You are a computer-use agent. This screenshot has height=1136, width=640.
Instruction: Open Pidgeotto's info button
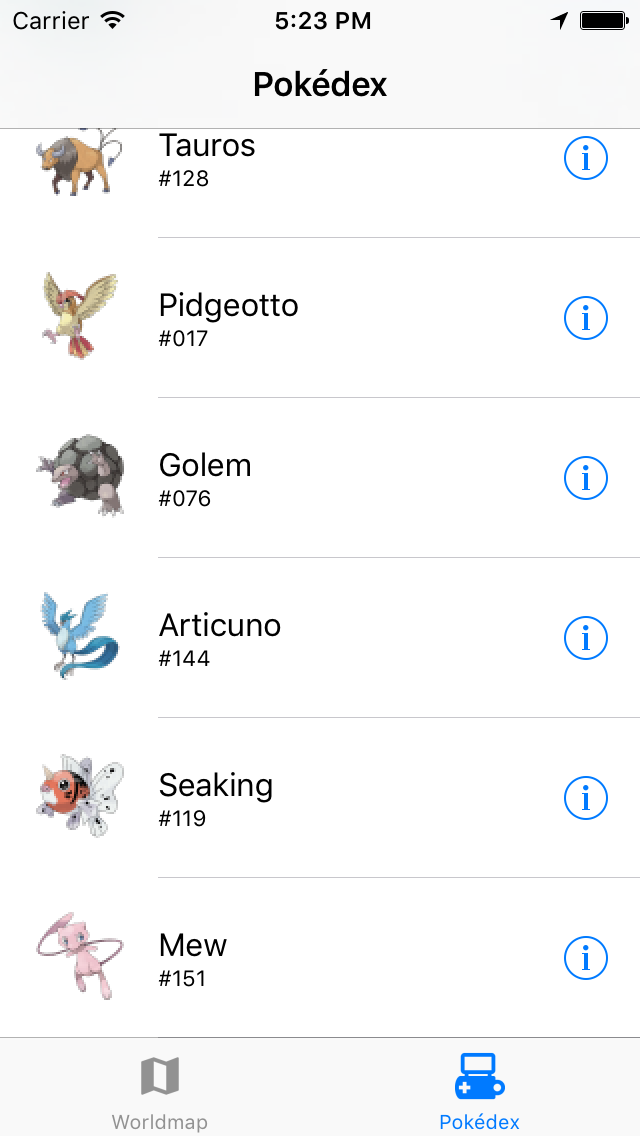586,318
